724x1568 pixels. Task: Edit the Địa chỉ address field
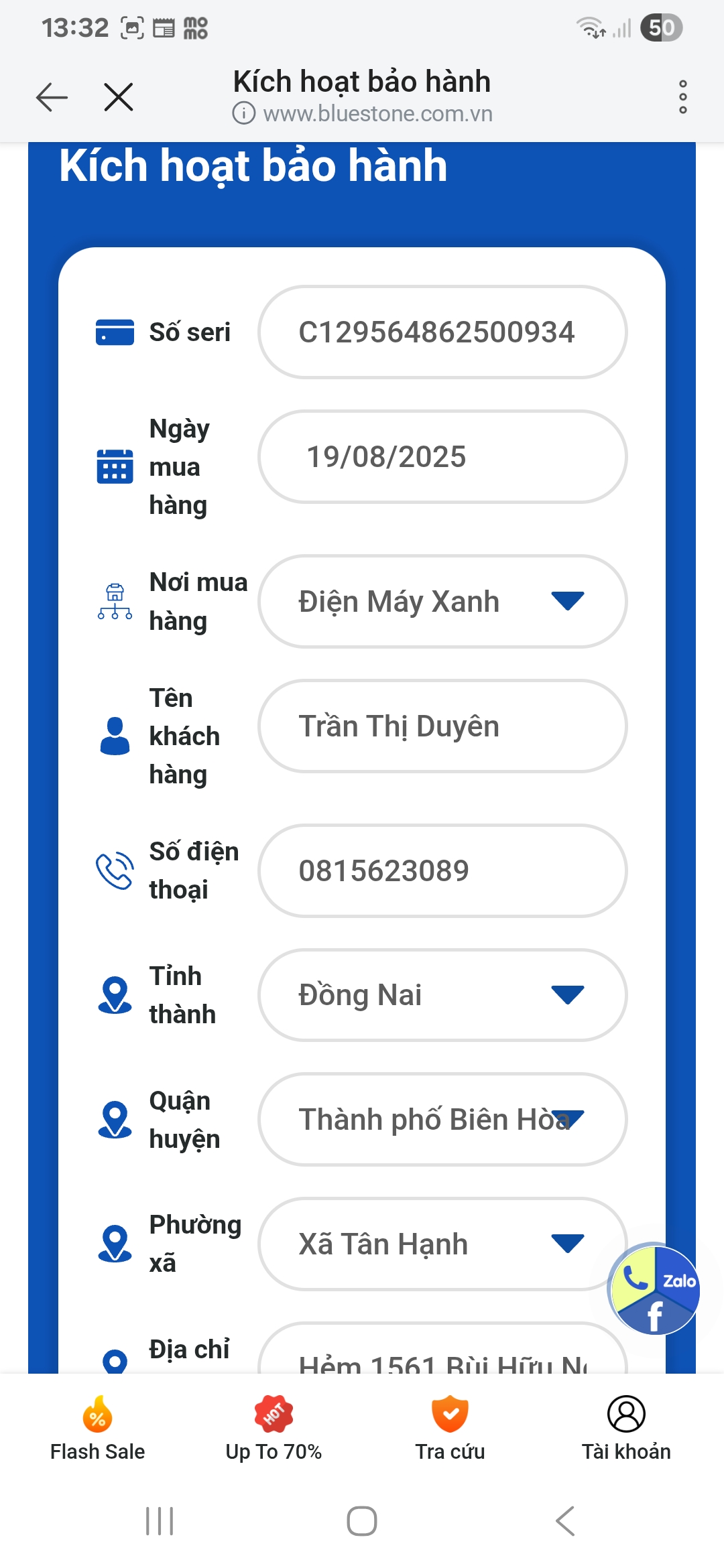pos(442,1357)
